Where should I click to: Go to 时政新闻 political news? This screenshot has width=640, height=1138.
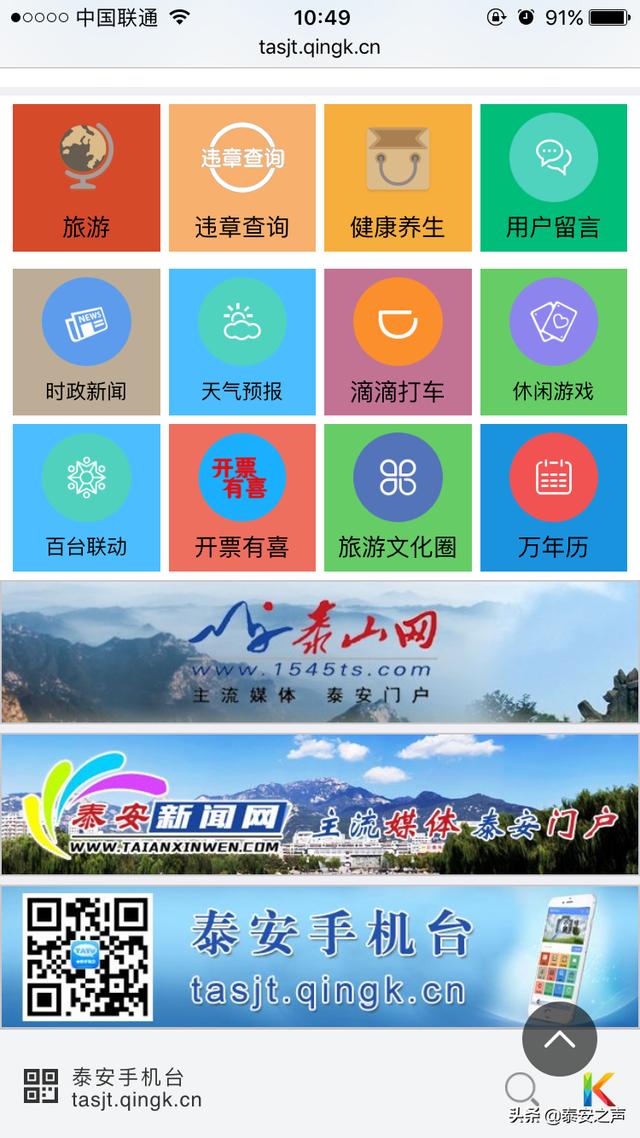pyautogui.click(x=86, y=342)
